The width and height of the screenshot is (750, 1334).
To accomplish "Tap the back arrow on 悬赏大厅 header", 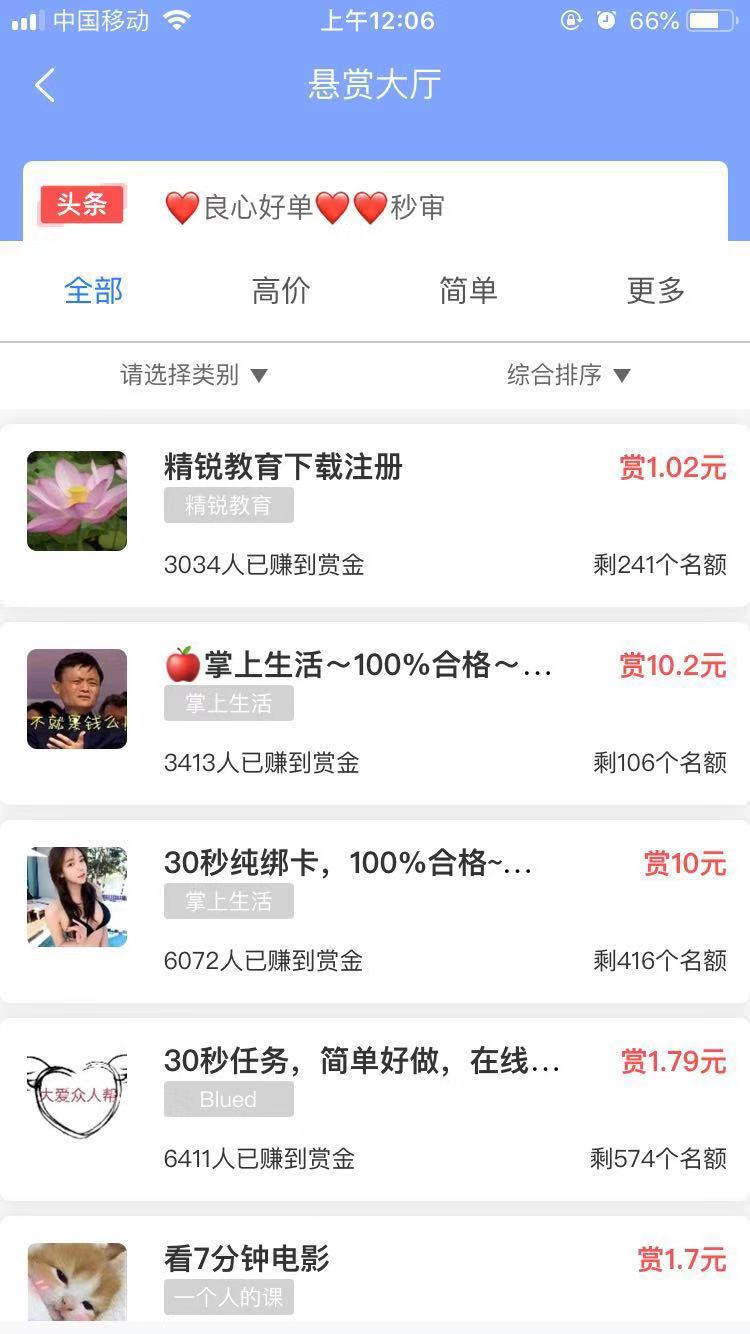I will coord(44,85).
